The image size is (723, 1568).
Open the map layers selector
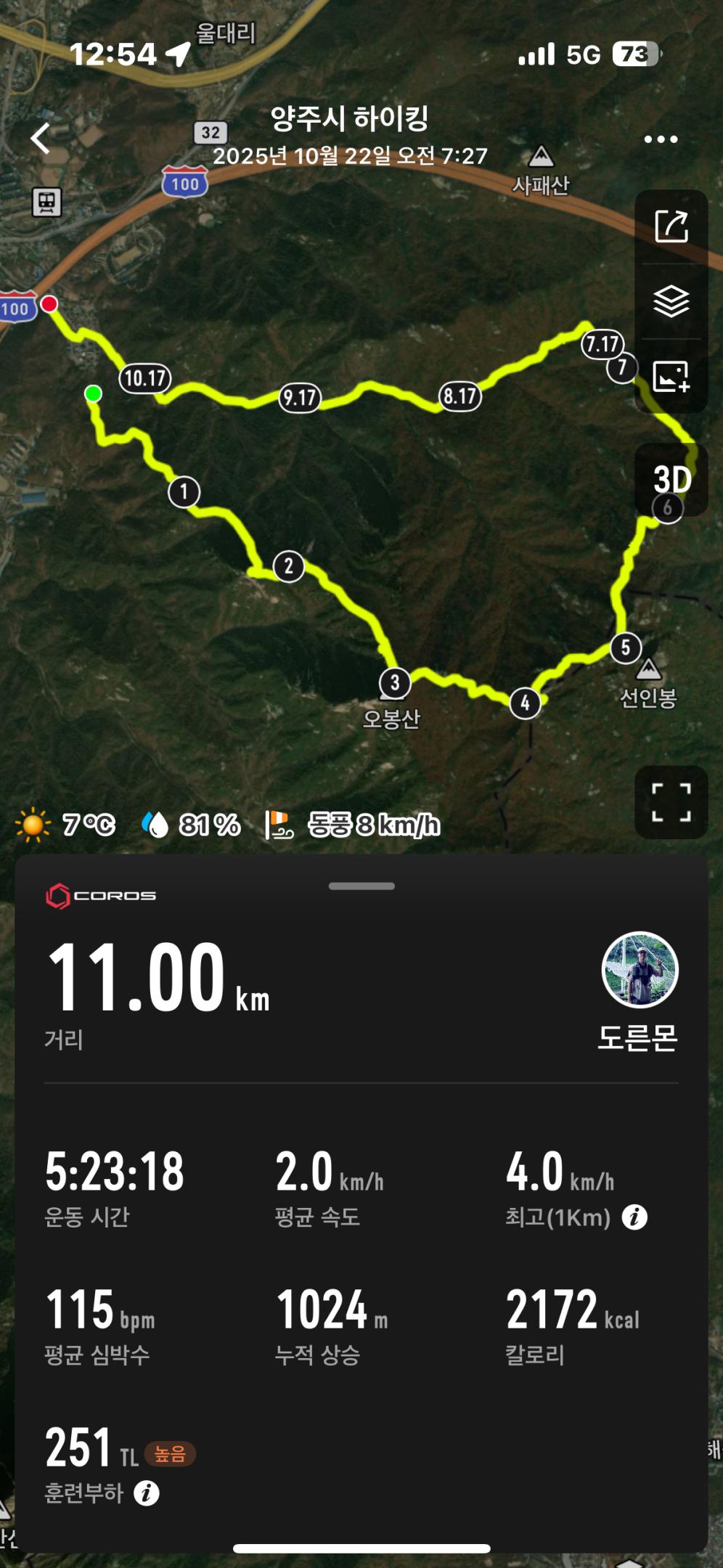pyautogui.click(x=671, y=301)
